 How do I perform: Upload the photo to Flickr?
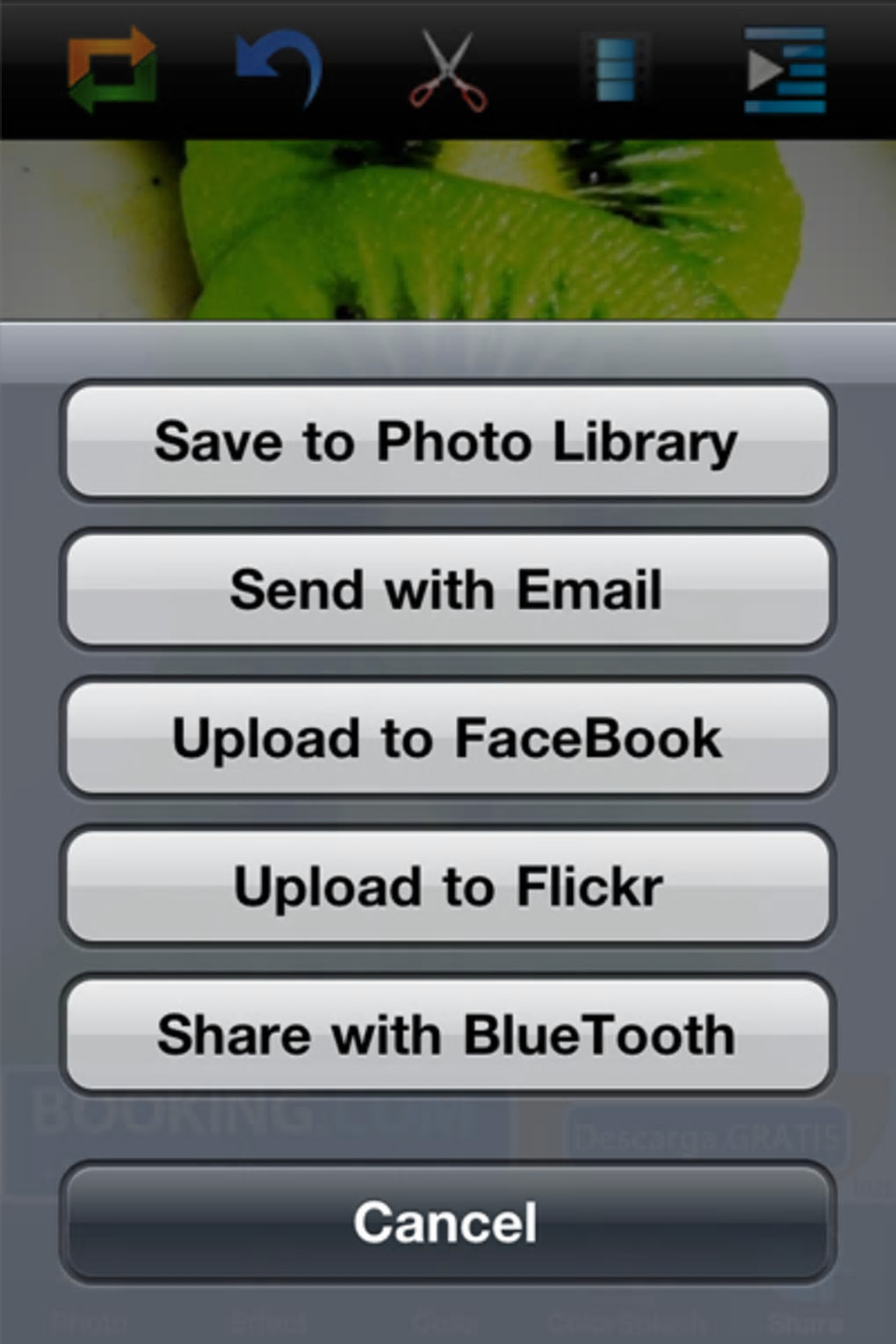[446, 886]
